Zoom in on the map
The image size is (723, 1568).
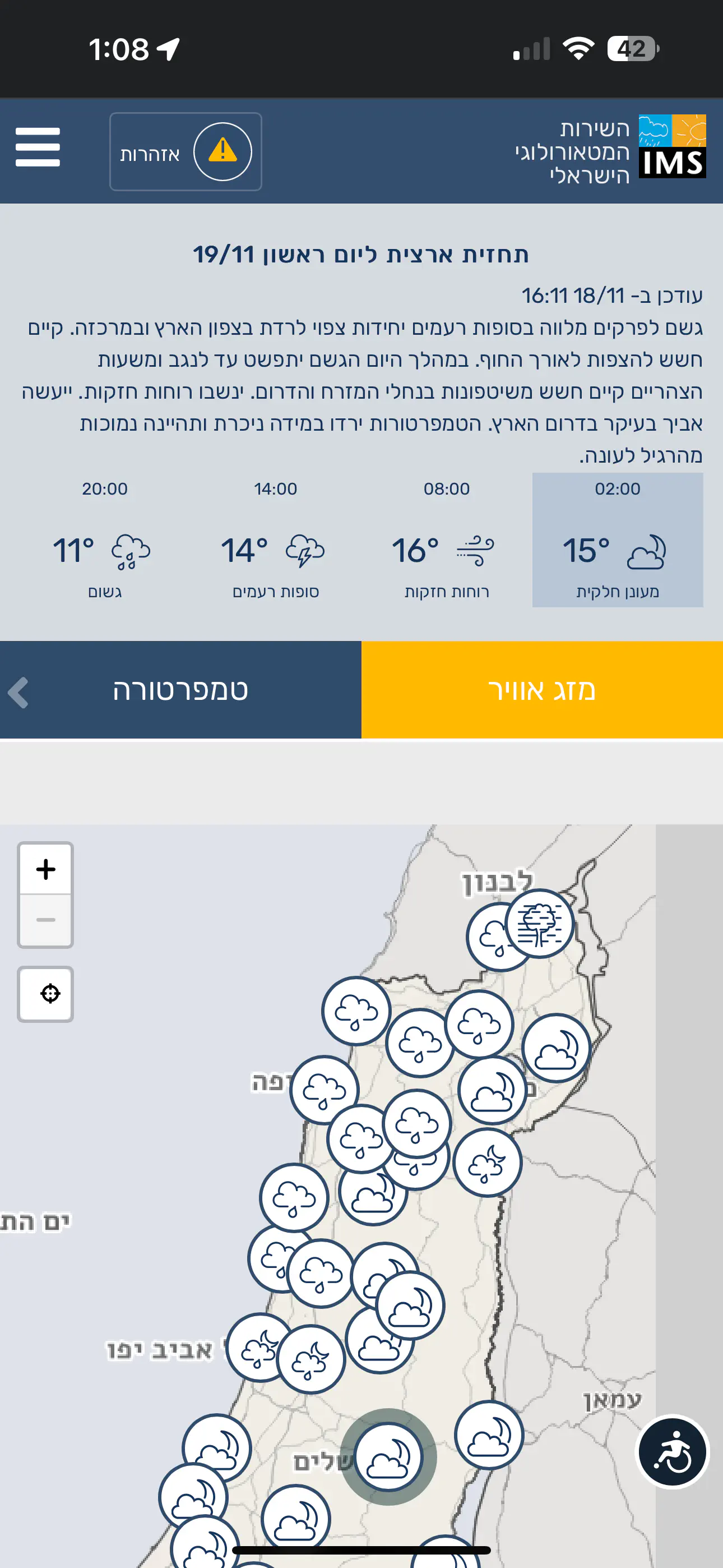(x=45, y=869)
